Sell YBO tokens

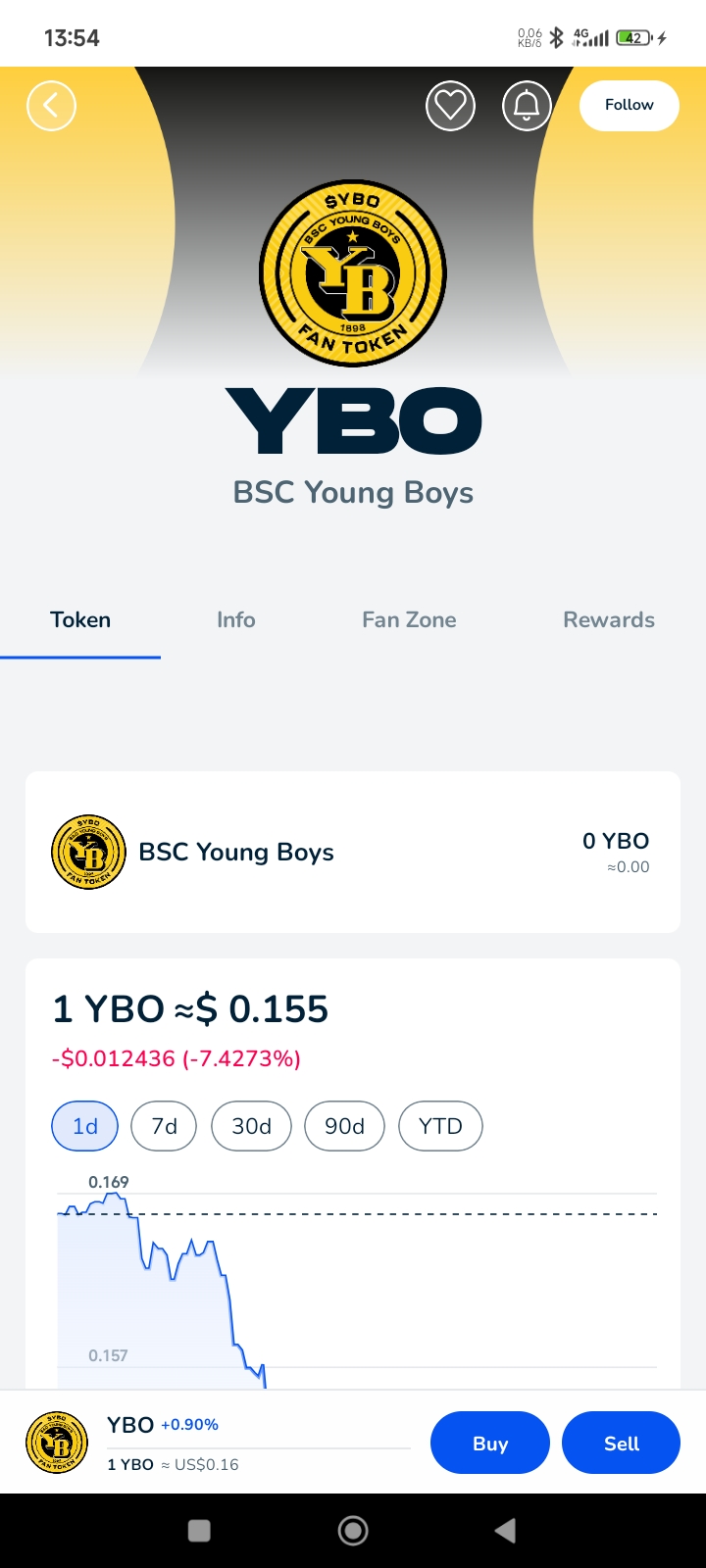pyautogui.click(x=621, y=1443)
